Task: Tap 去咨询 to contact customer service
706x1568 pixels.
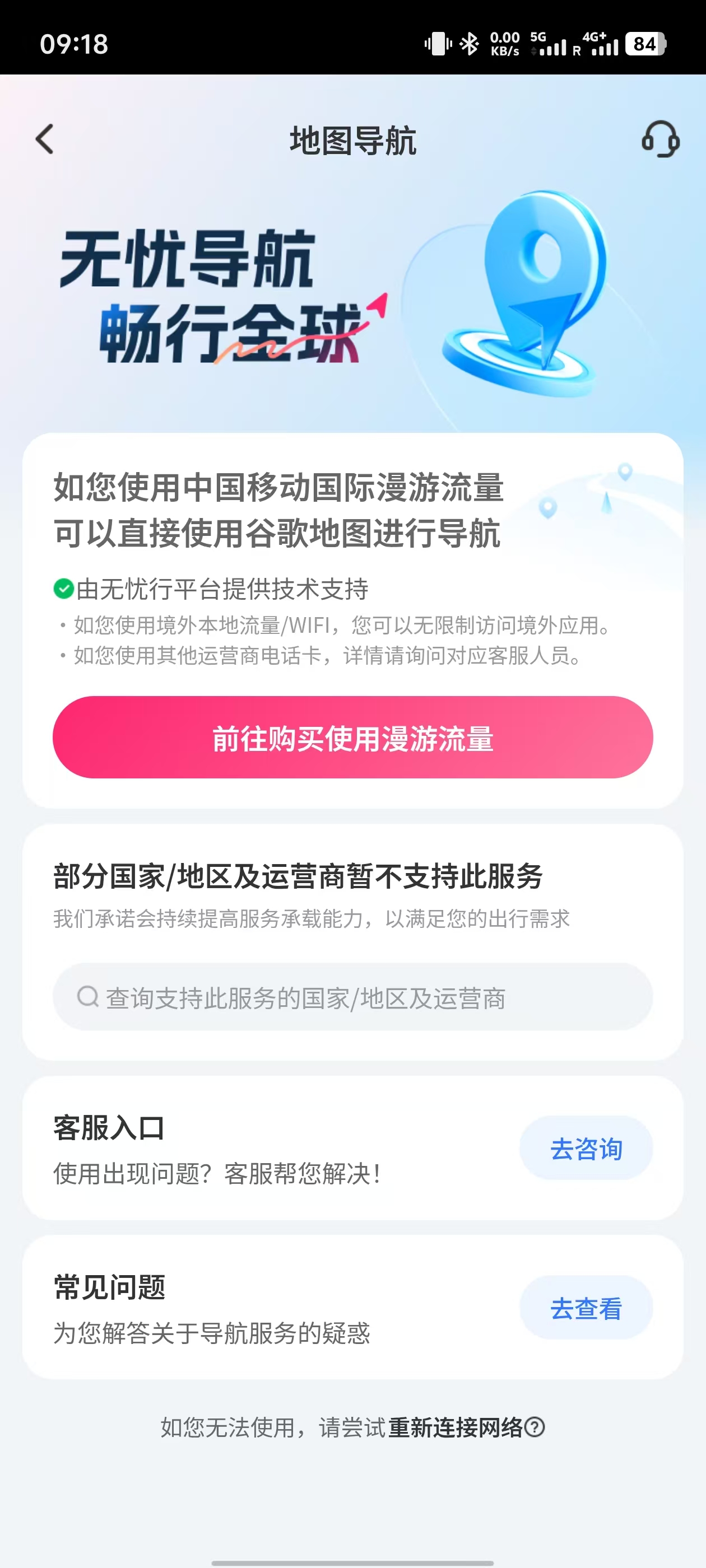Action: [x=586, y=1149]
